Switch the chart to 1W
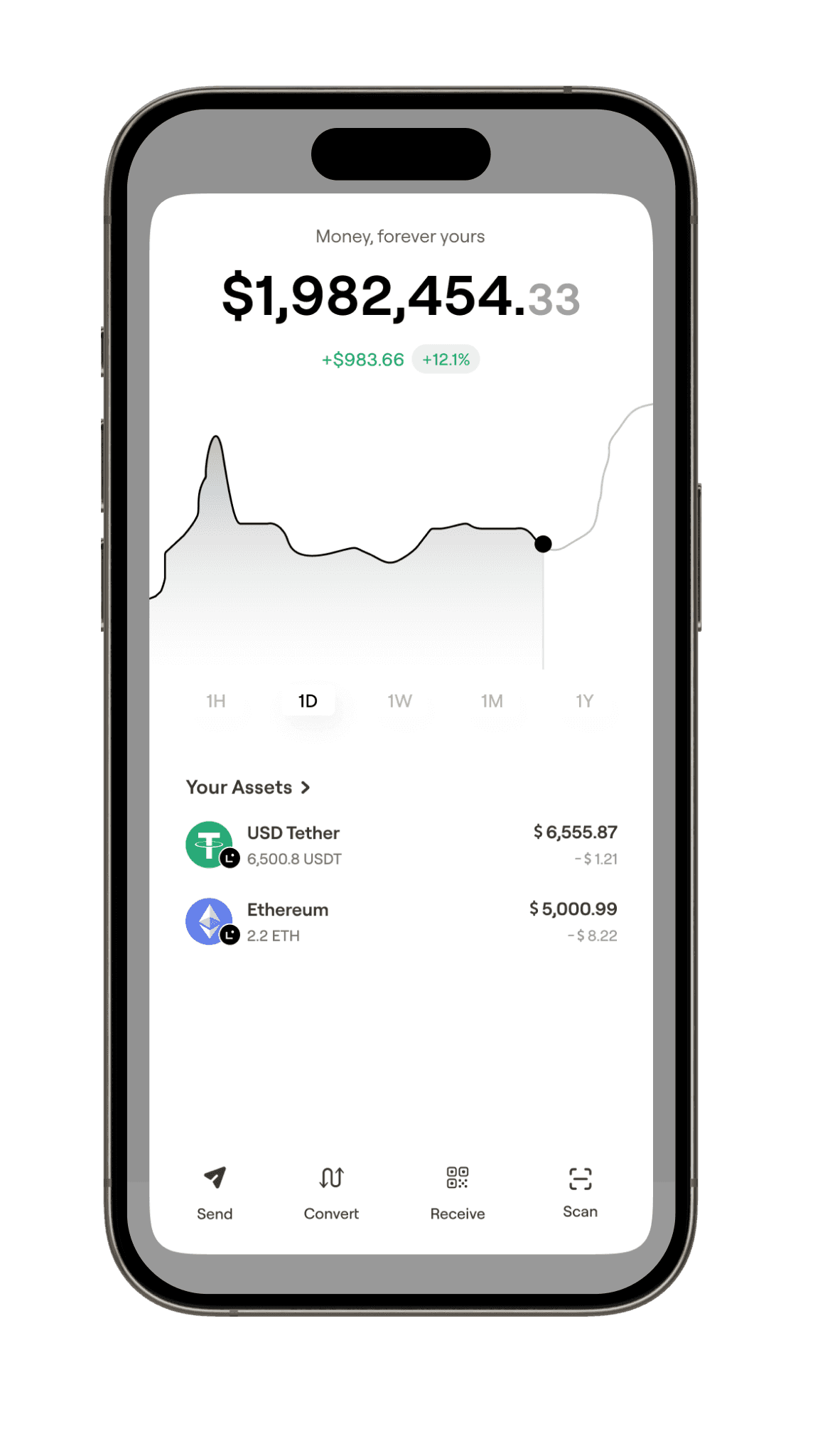Viewport: 830px width, 1456px height. (400, 701)
